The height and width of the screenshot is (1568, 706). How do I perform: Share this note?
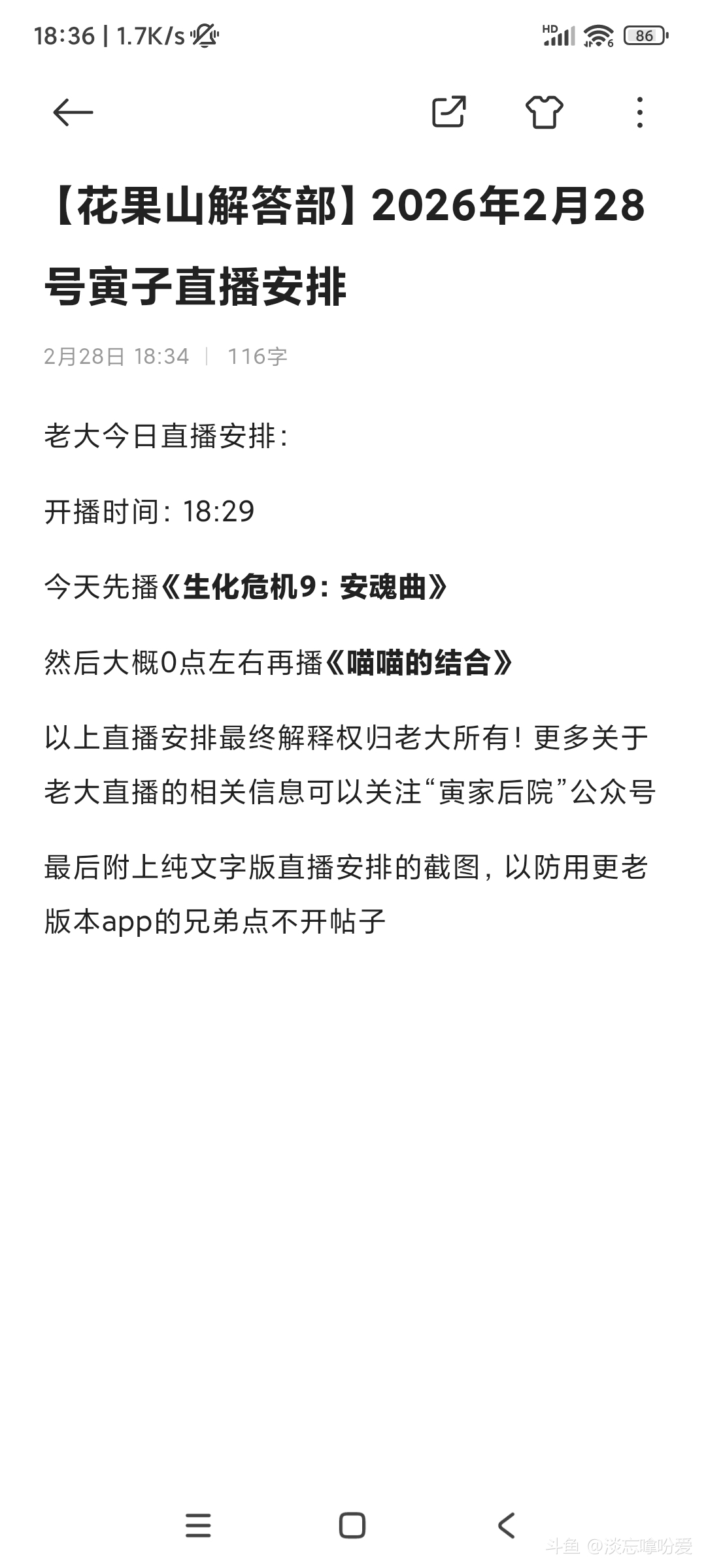pos(448,112)
